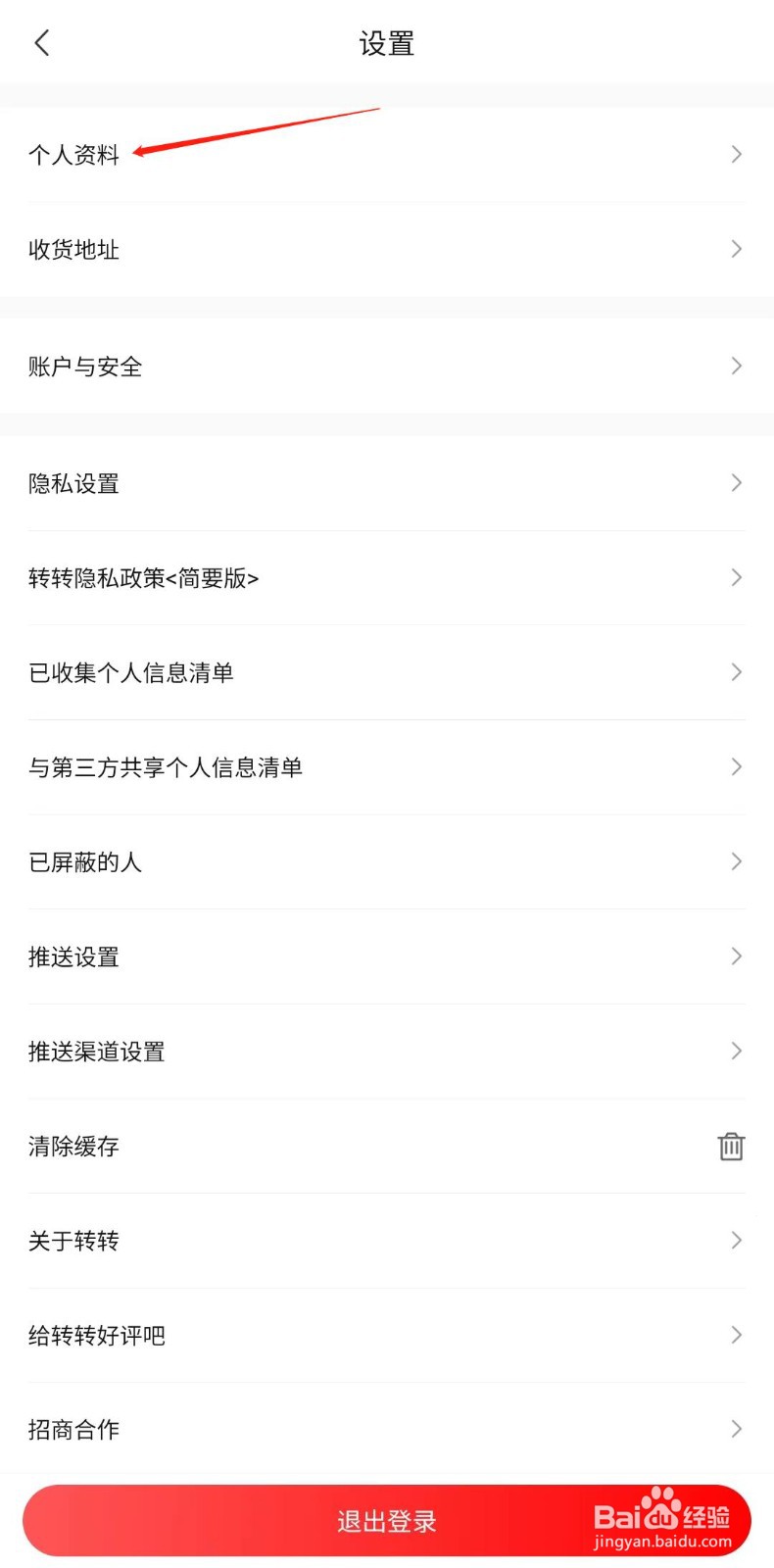
Task: Open 转转隐私政策<简要版> policy page
Action: pyautogui.click(x=387, y=578)
